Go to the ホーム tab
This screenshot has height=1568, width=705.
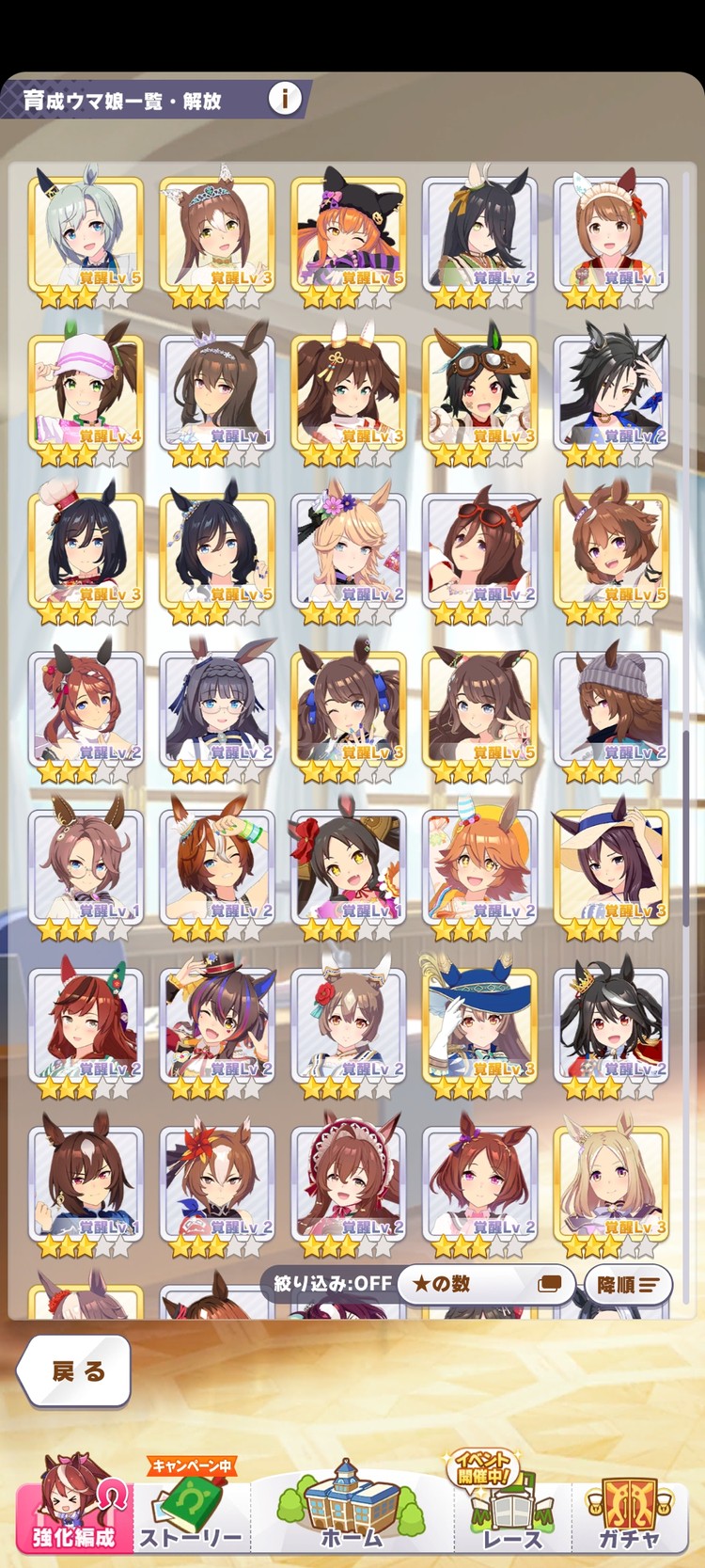coord(352,1505)
